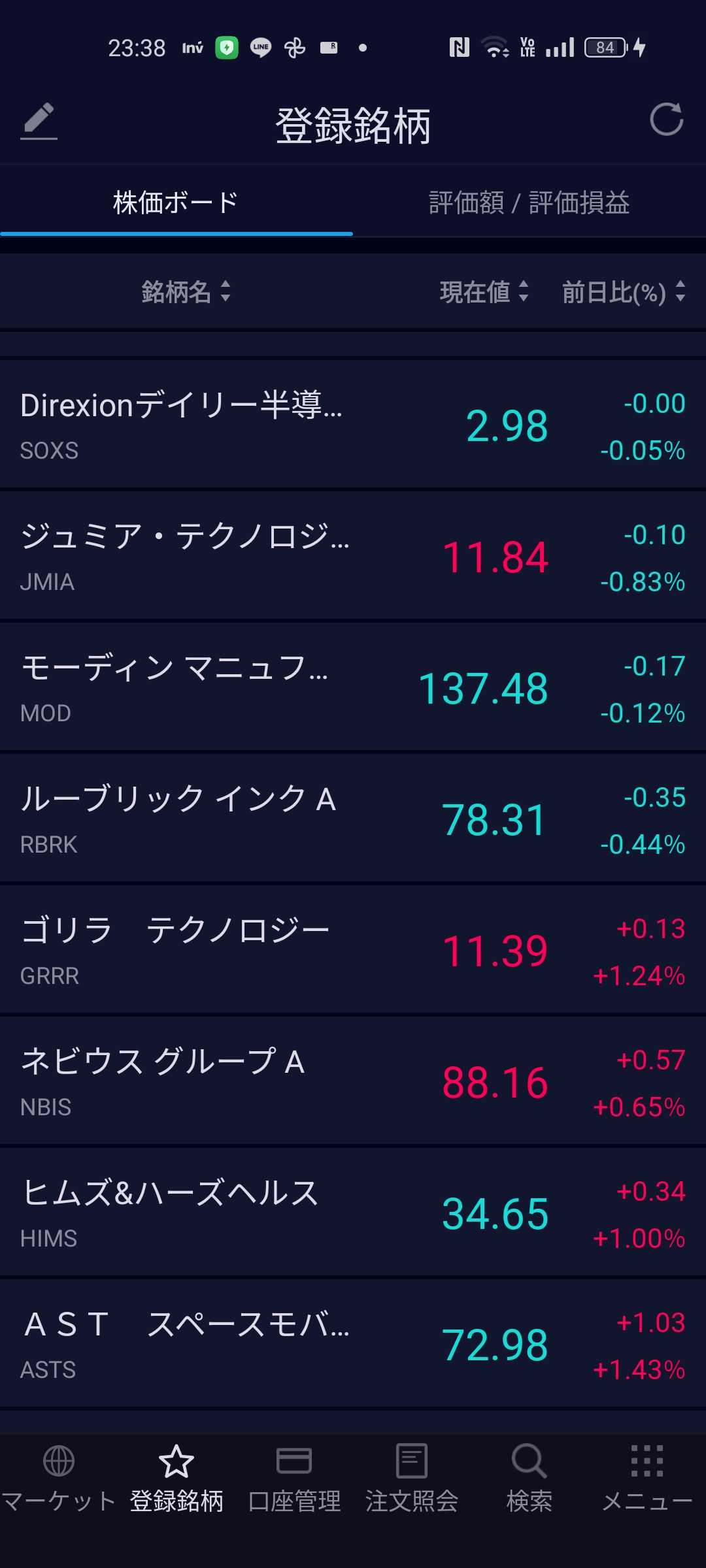The height and width of the screenshot is (1568, 706).
Task: Open the SOXS stock row
Action: coord(353,425)
